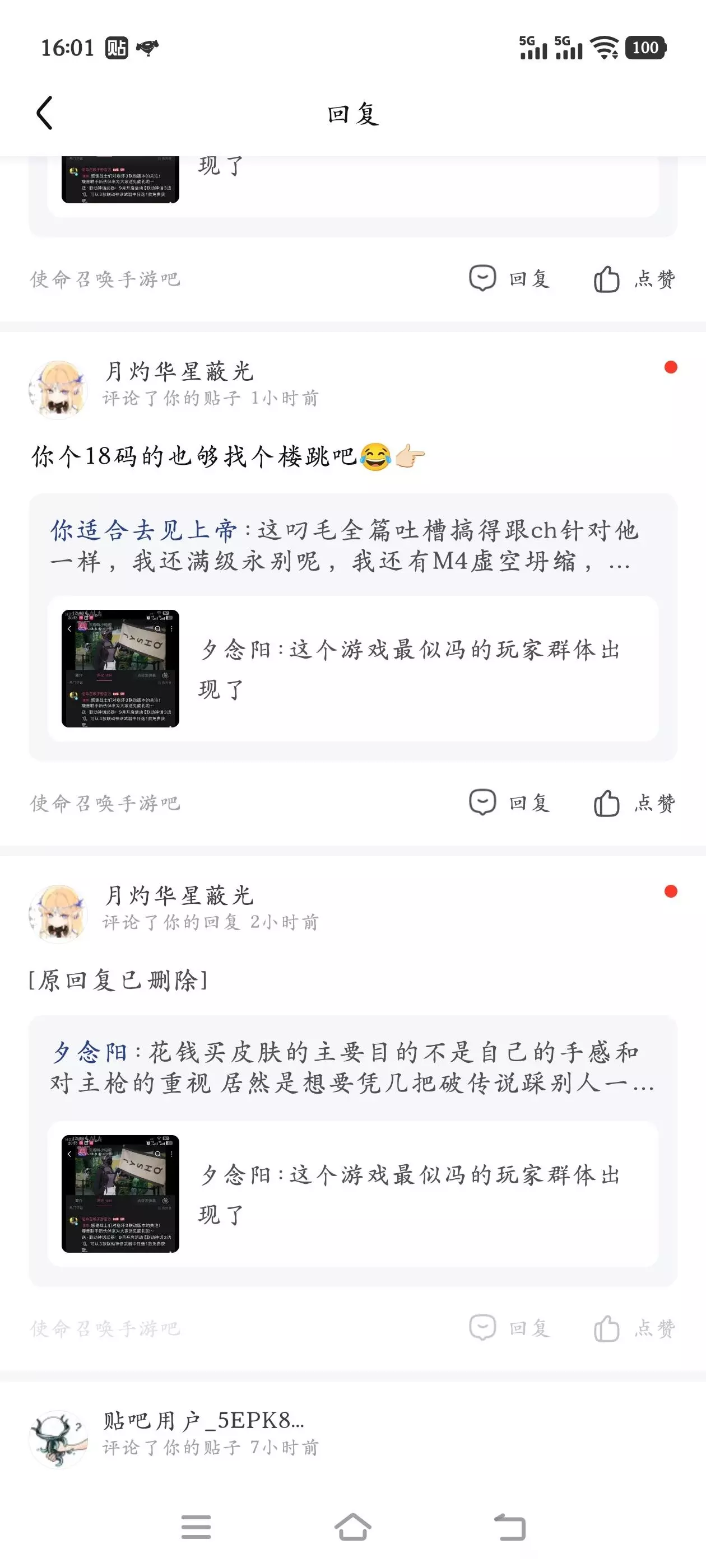Open 使命召唤手游吧 under the 18码 comment
Image resolution: width=706 pixels, height=1568 pixels.
tap(105, 804)
